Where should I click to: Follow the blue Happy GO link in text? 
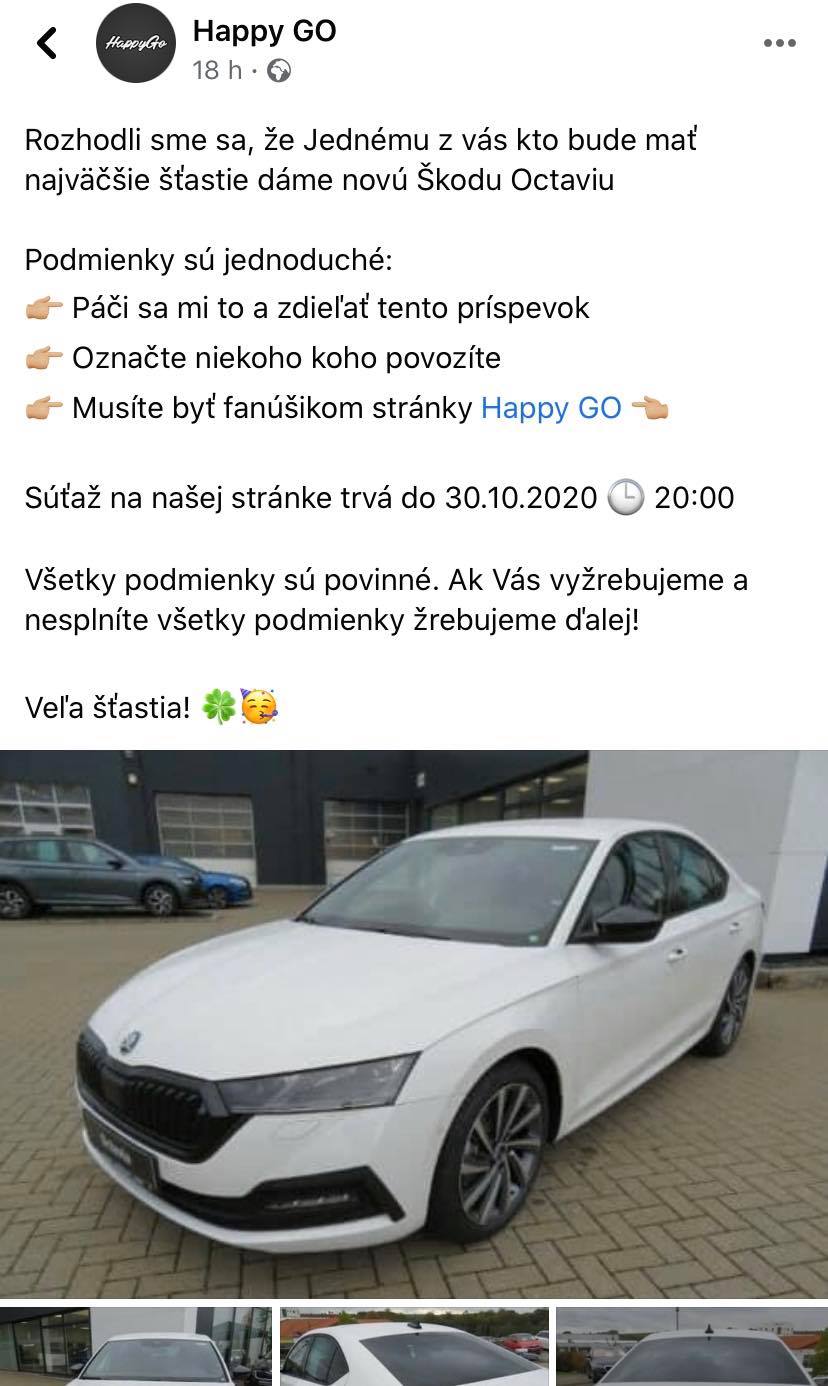click(x=551, y=408)
